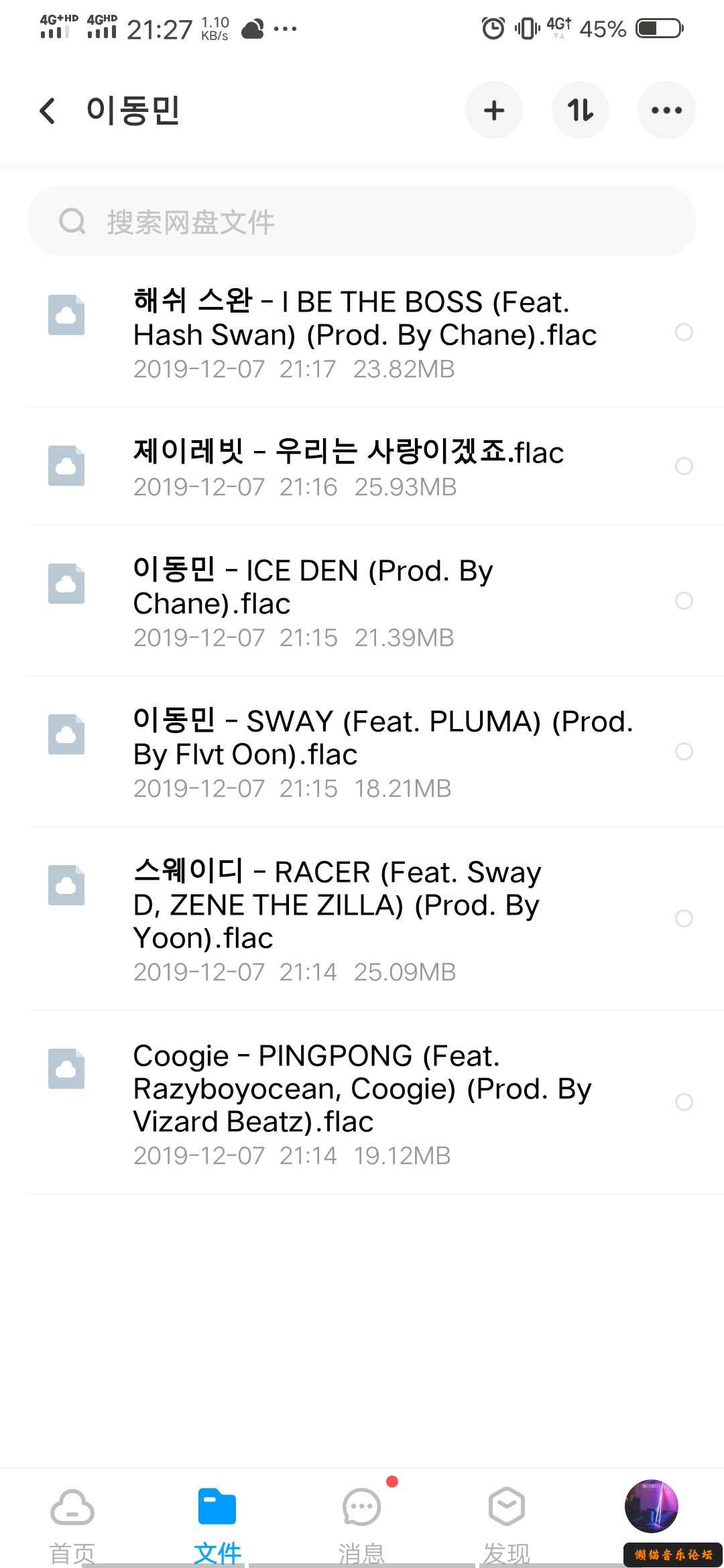Open the 우리는 사랑이겠죠 flac file
Screen dimensions: 724x1568
point(349,466)
